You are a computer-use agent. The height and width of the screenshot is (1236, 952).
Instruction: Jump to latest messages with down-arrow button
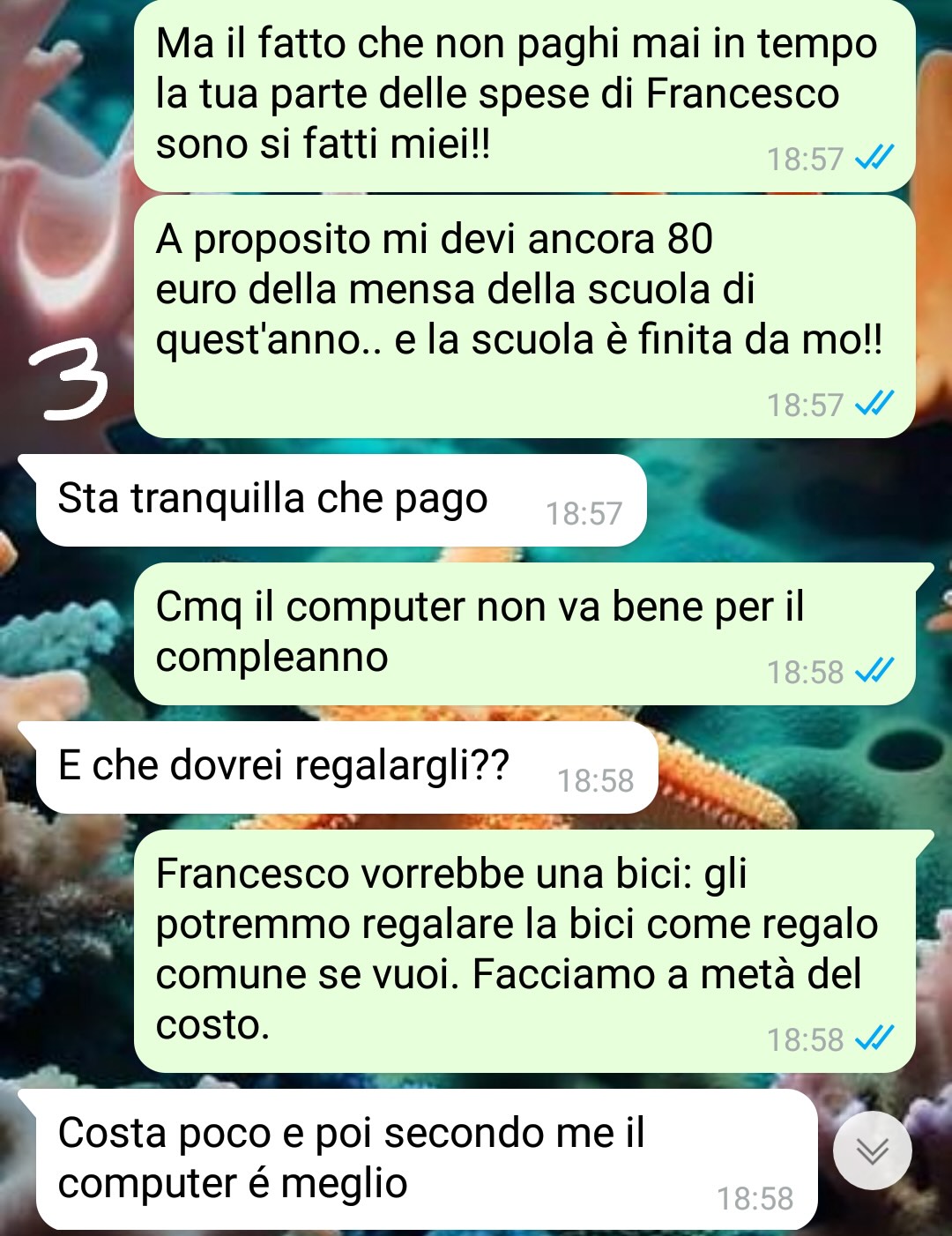pos(872,1150)
